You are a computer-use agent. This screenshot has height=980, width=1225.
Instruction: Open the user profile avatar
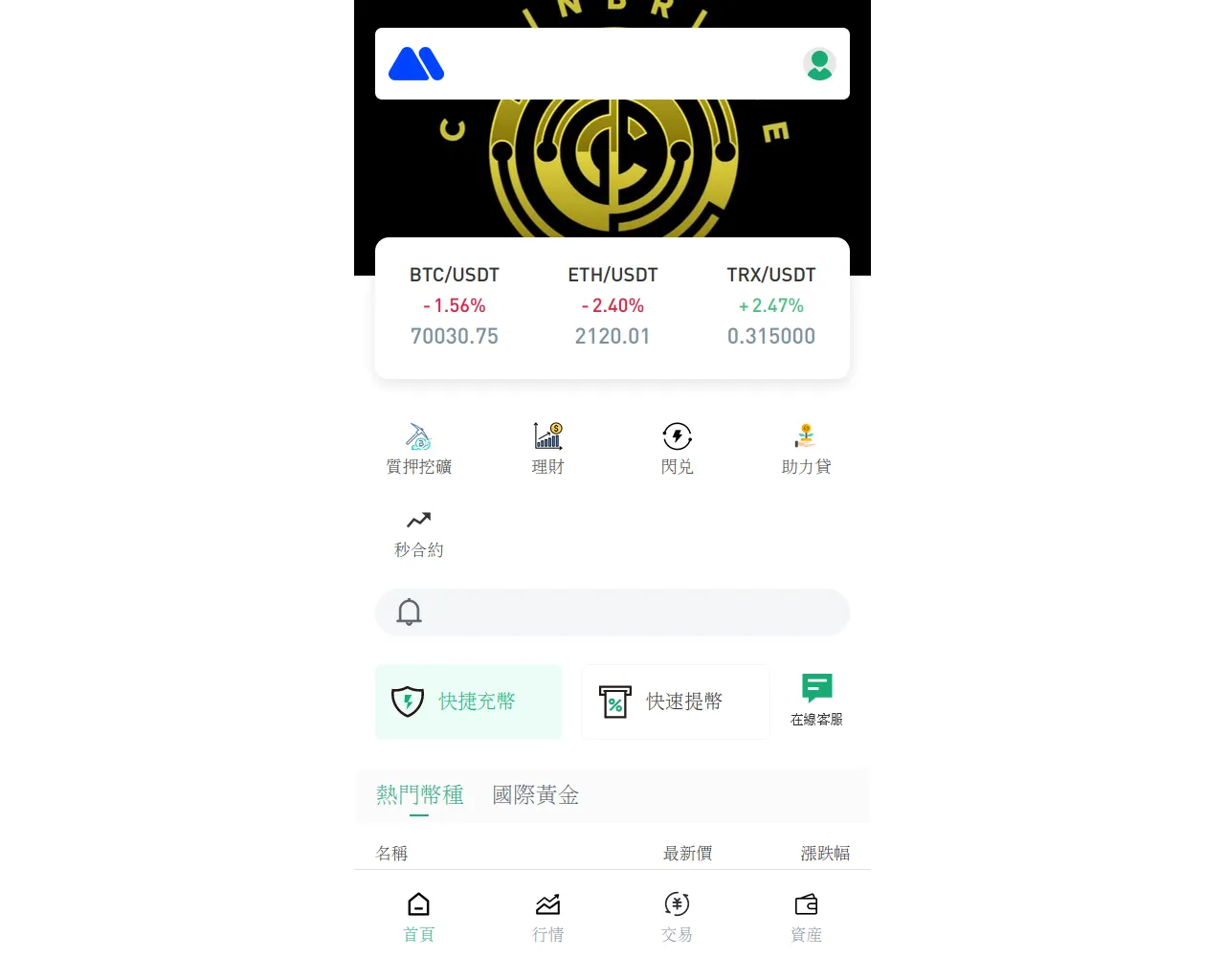[x=819, y=64]
